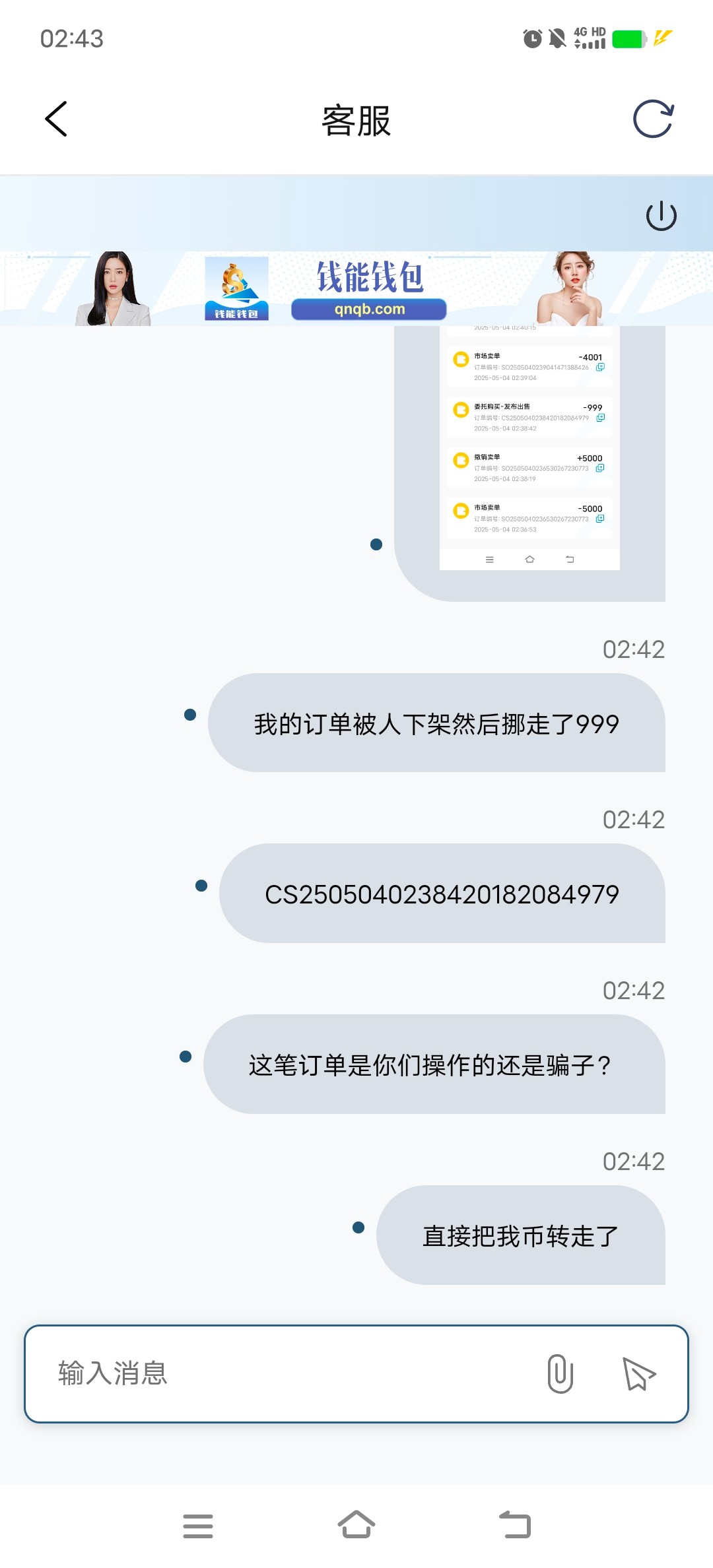The width and height of the screenshot is (713, 1568).
Task: Go back from the 客服 screen
Action: [x=57, y=119]
